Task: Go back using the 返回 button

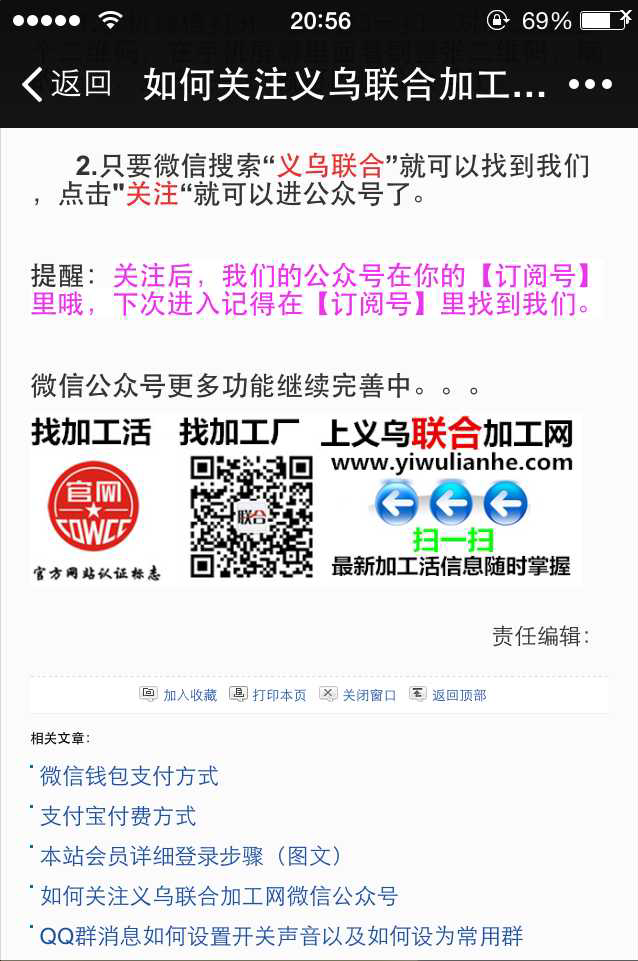Action: pos(68,84)
